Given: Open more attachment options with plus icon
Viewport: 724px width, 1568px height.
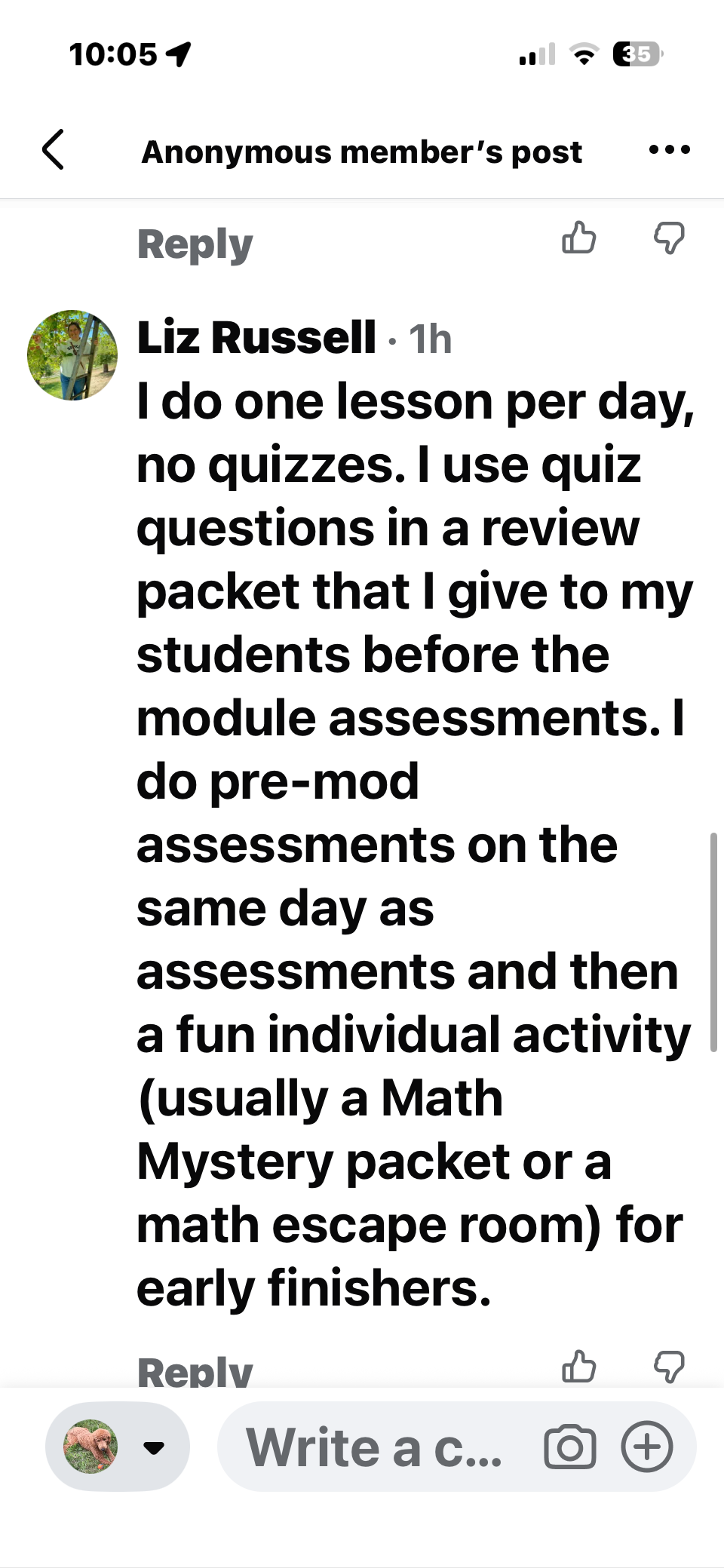Looking at the screenshot, I should 646,1447.
